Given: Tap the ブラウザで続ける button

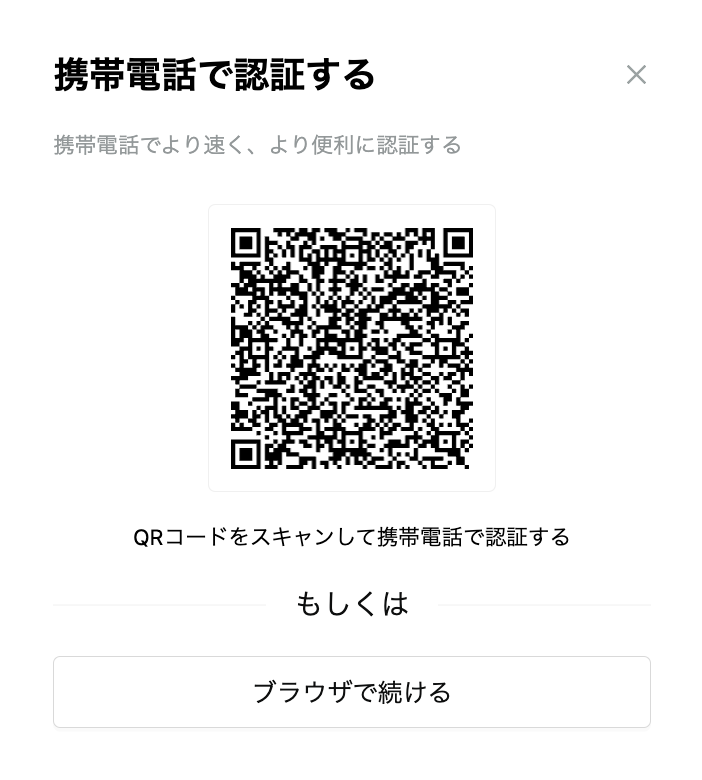Looking at the screenshot, I should point(352,692).
